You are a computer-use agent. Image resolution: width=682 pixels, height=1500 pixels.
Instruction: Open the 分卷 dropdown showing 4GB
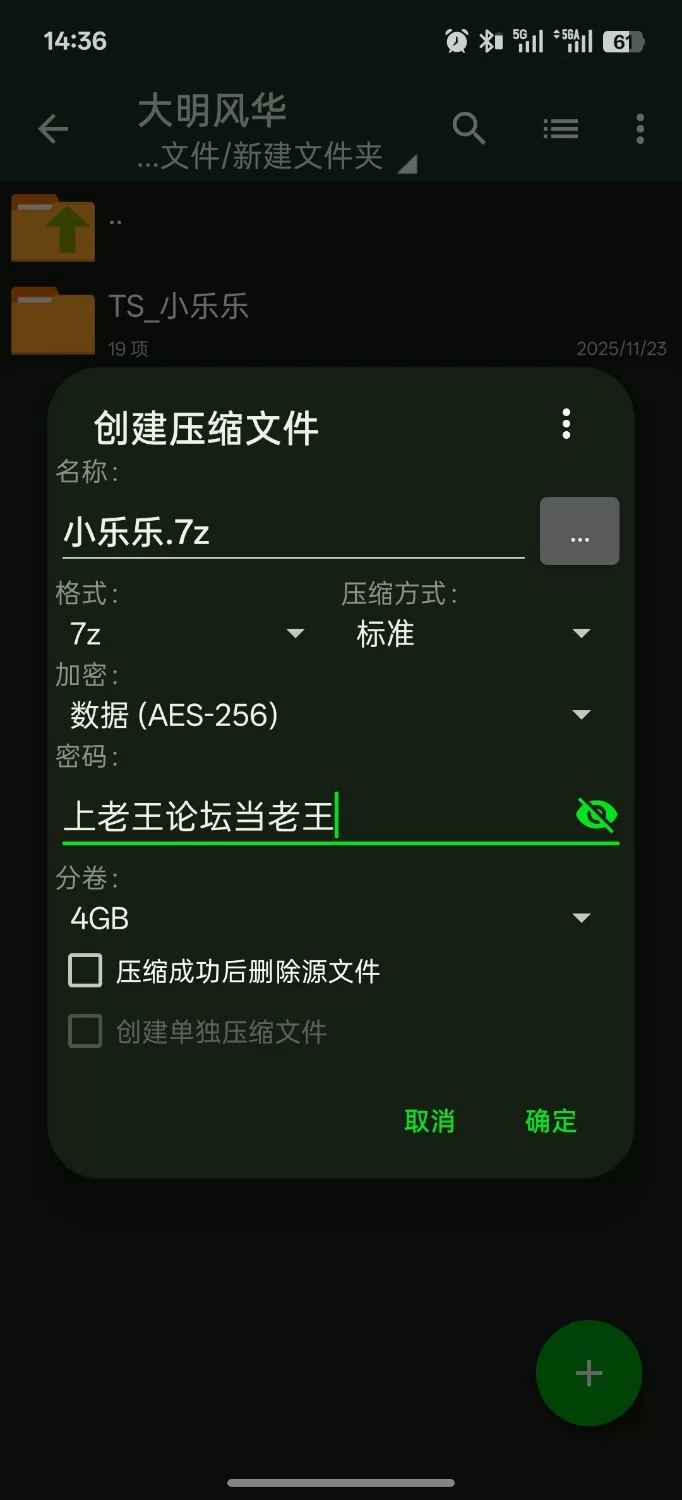pyautogui.click(x=330, y=918)
